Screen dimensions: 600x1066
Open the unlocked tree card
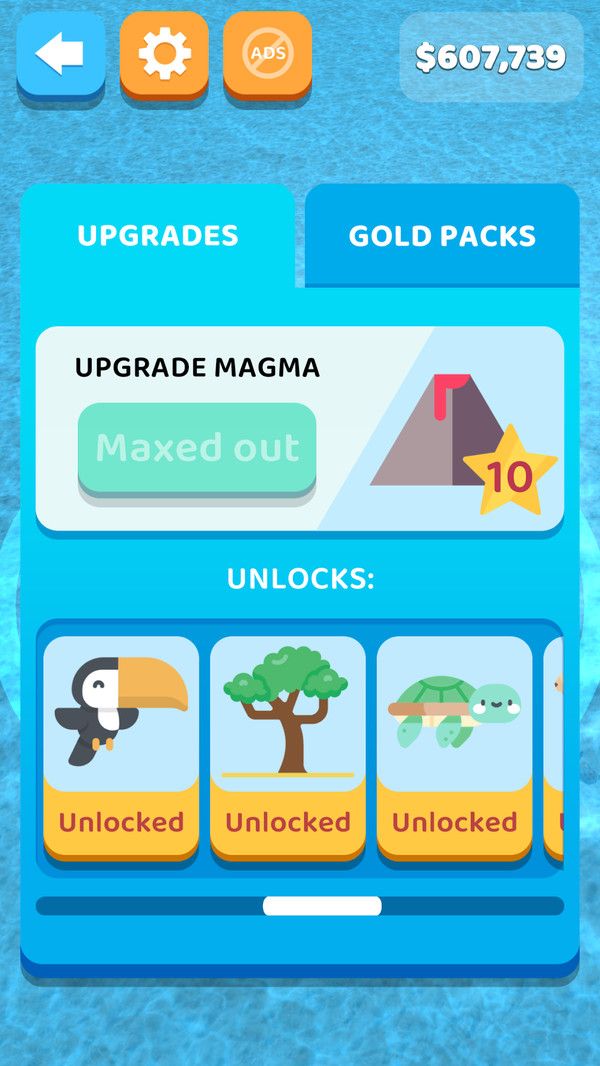pyautogui.click(x=288, y=745)
